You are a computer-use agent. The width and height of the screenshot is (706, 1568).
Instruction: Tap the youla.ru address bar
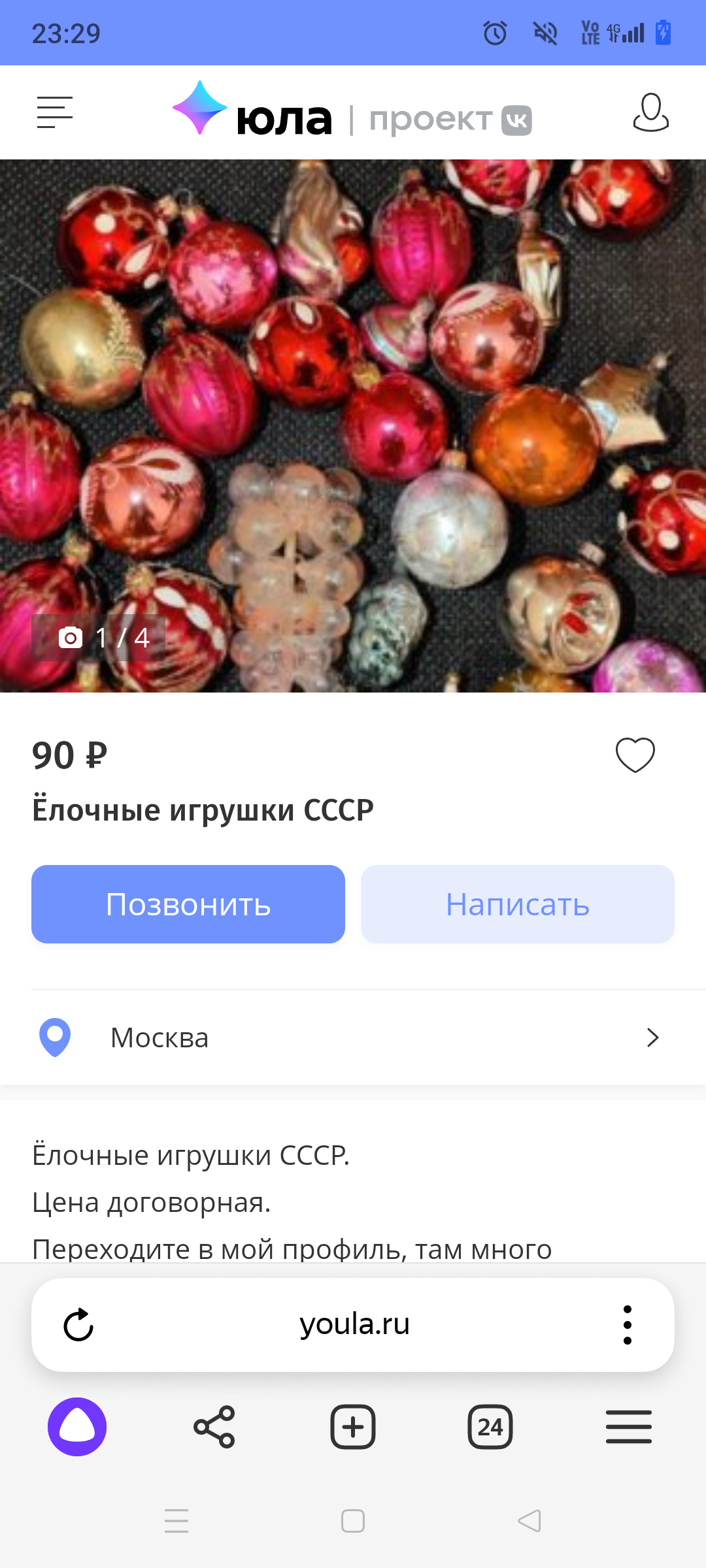coord(354,1325)
